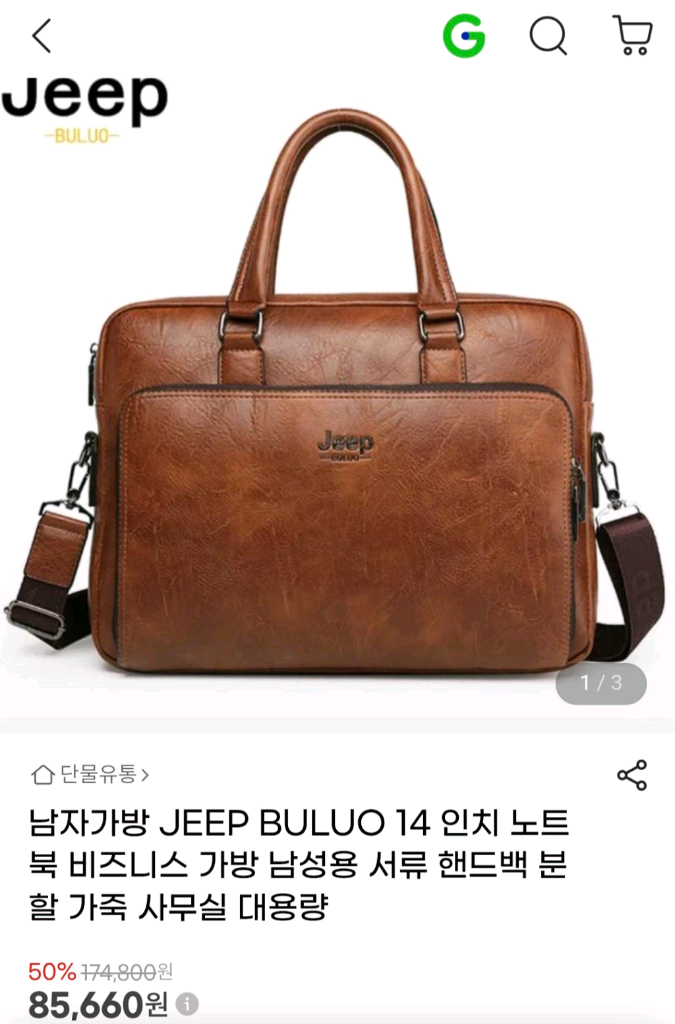675x1024 pixels.
Task: Tap the info icon beside the price
Action: 188,1003
